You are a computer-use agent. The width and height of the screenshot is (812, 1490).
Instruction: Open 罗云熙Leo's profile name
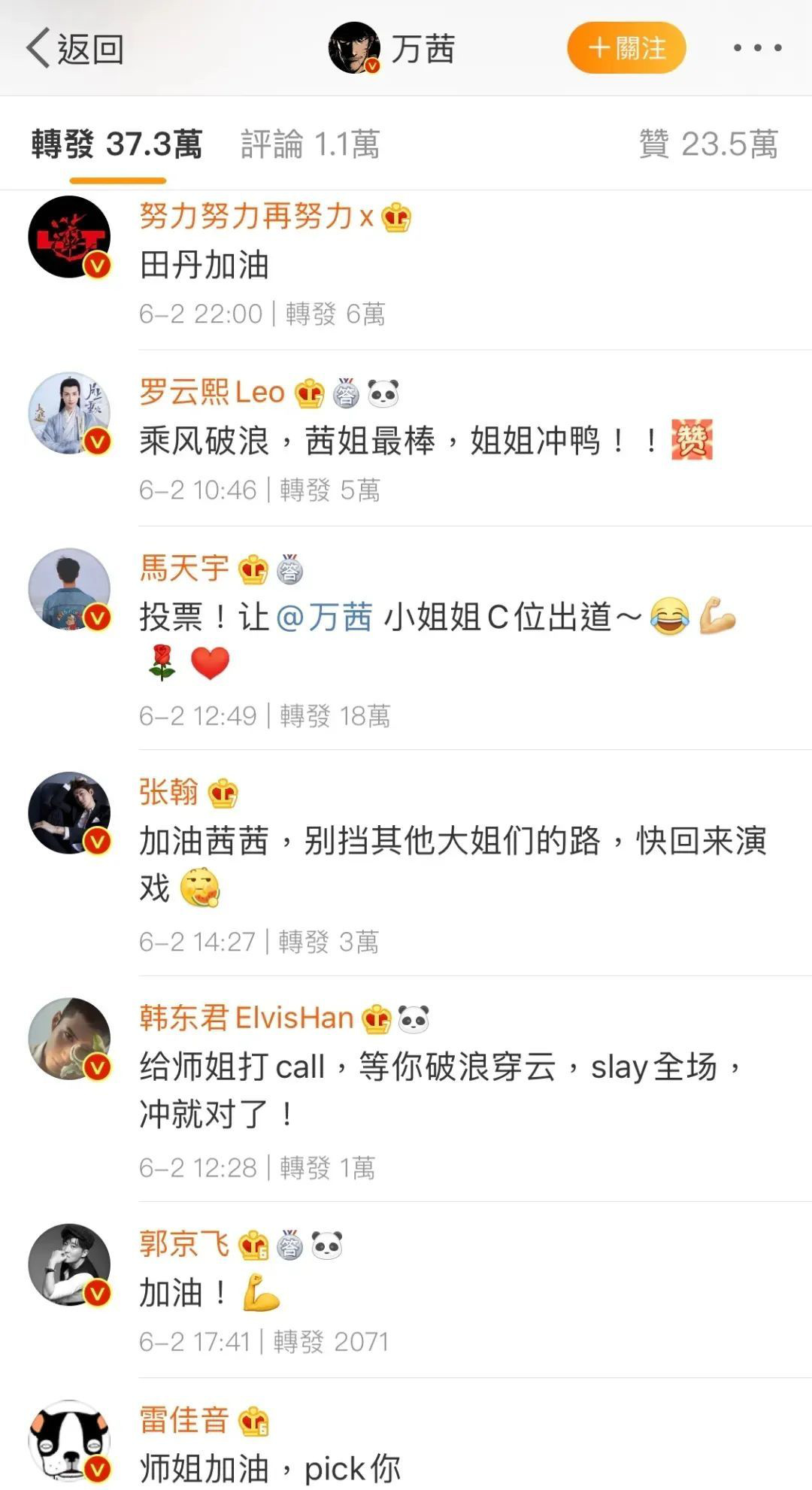(x=212, y=393)
